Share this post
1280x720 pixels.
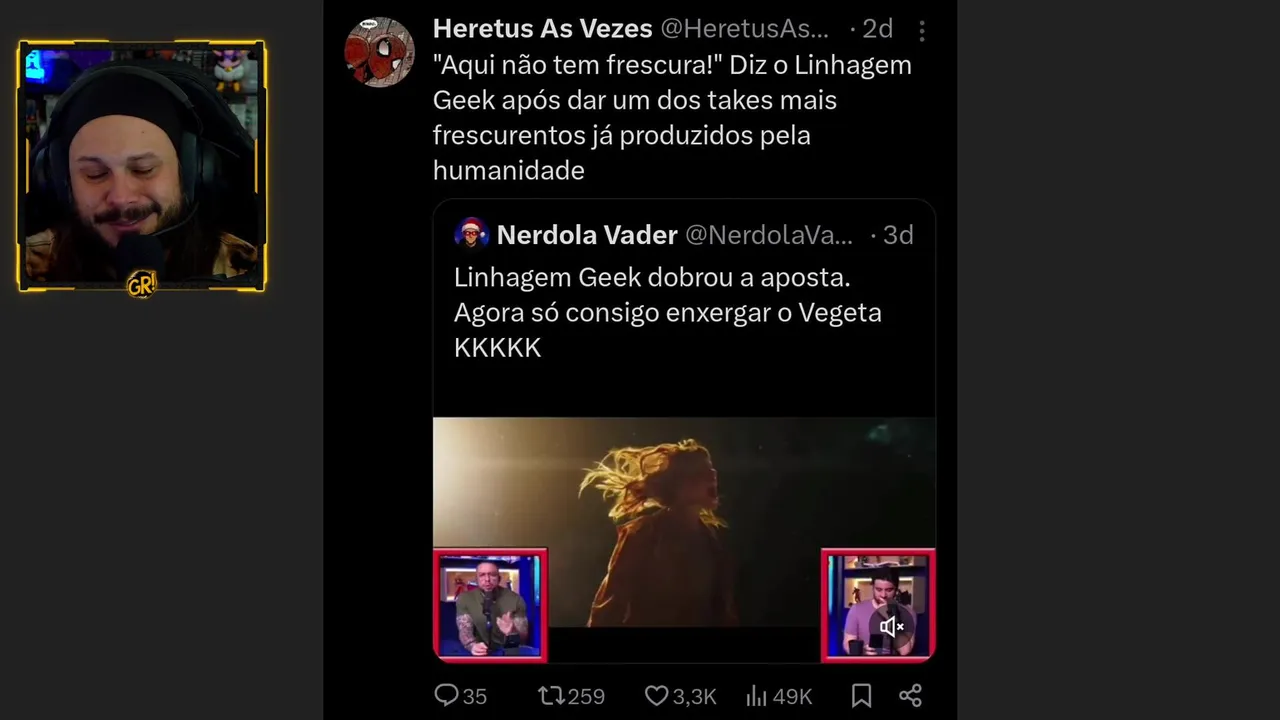(x=910, y=695)
